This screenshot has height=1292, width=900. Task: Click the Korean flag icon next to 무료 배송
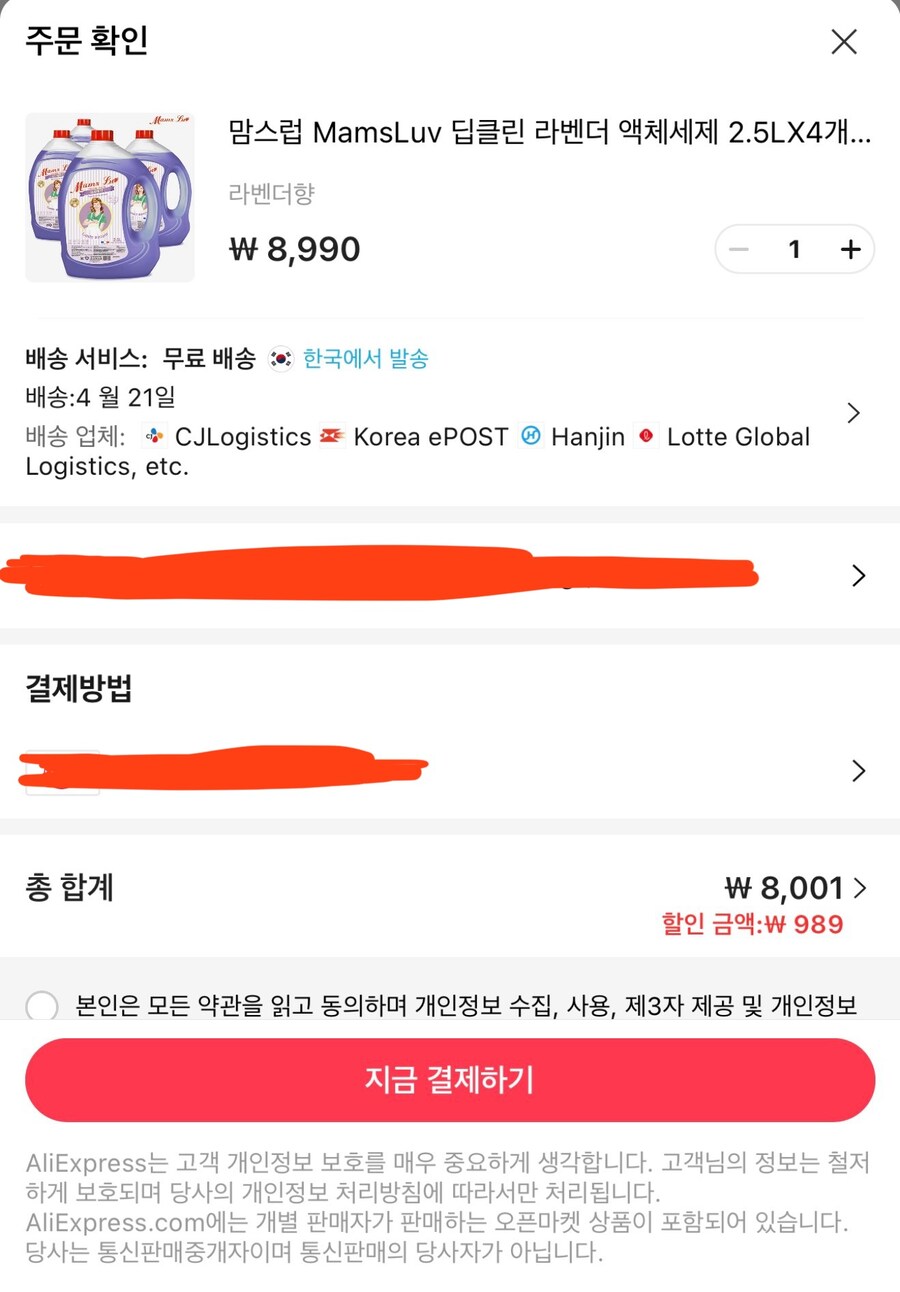point(281,358)
